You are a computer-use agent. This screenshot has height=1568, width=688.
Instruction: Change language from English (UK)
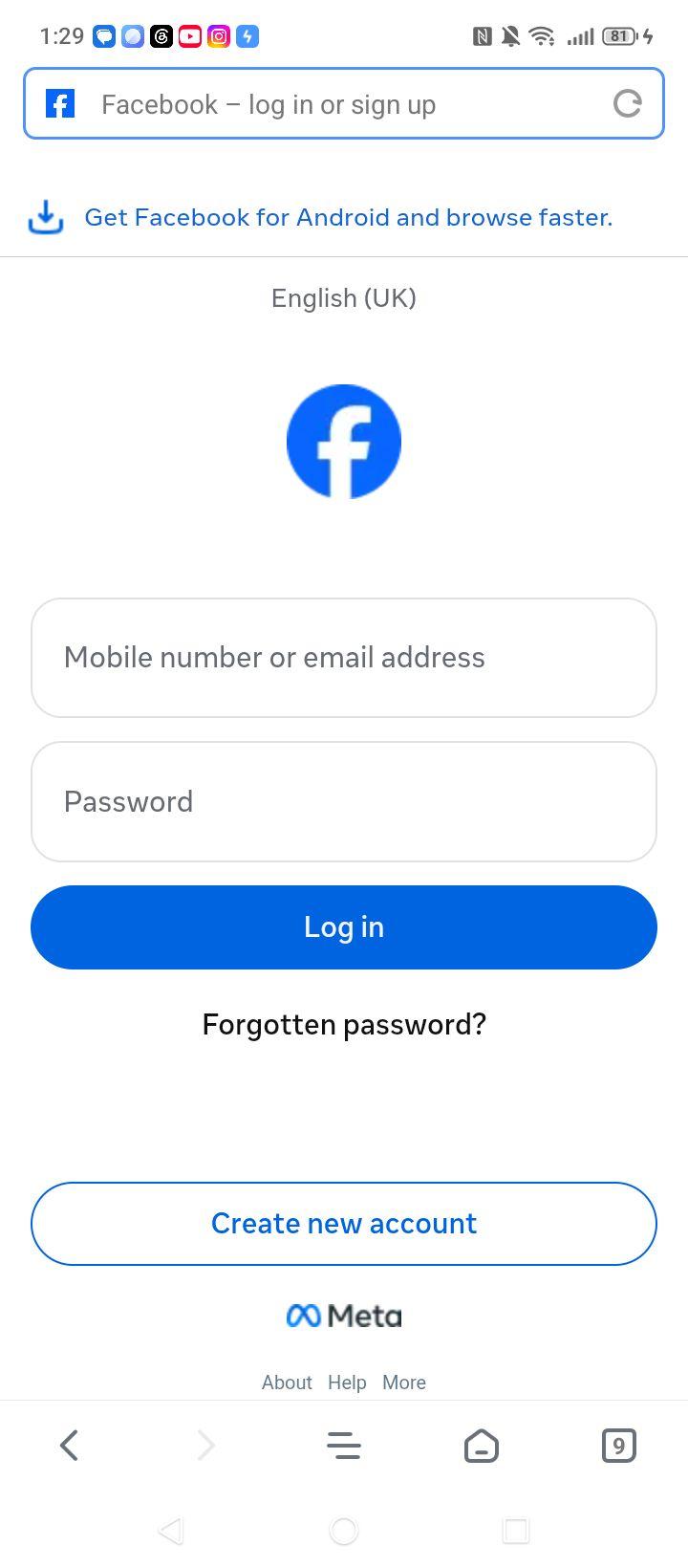[x=344, y=298]
